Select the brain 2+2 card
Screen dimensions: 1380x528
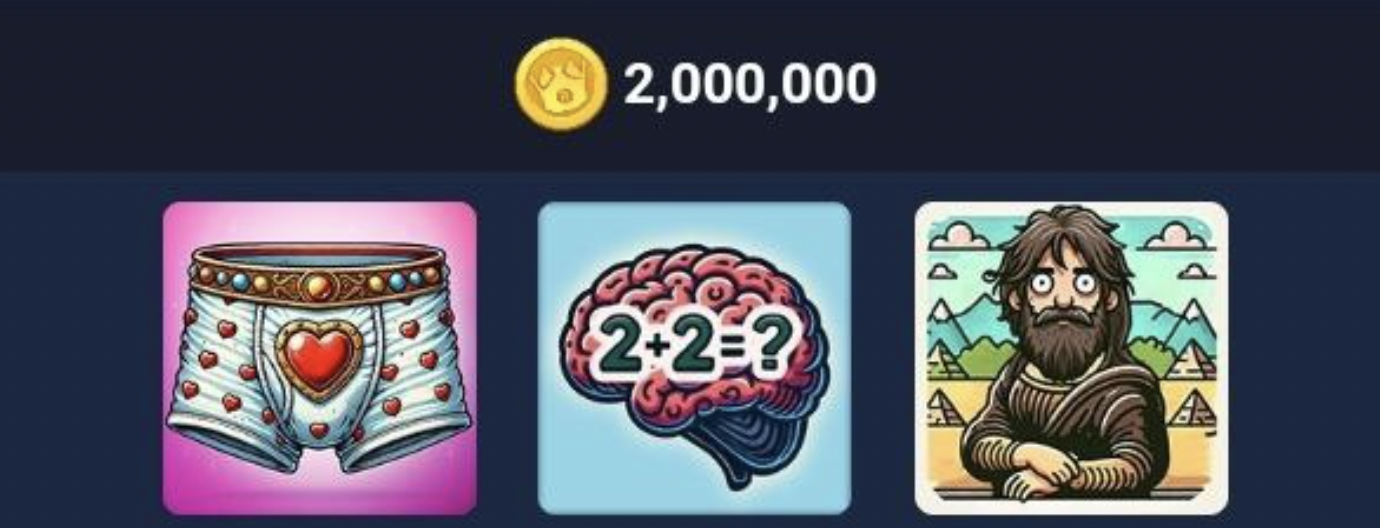(694, 358)
